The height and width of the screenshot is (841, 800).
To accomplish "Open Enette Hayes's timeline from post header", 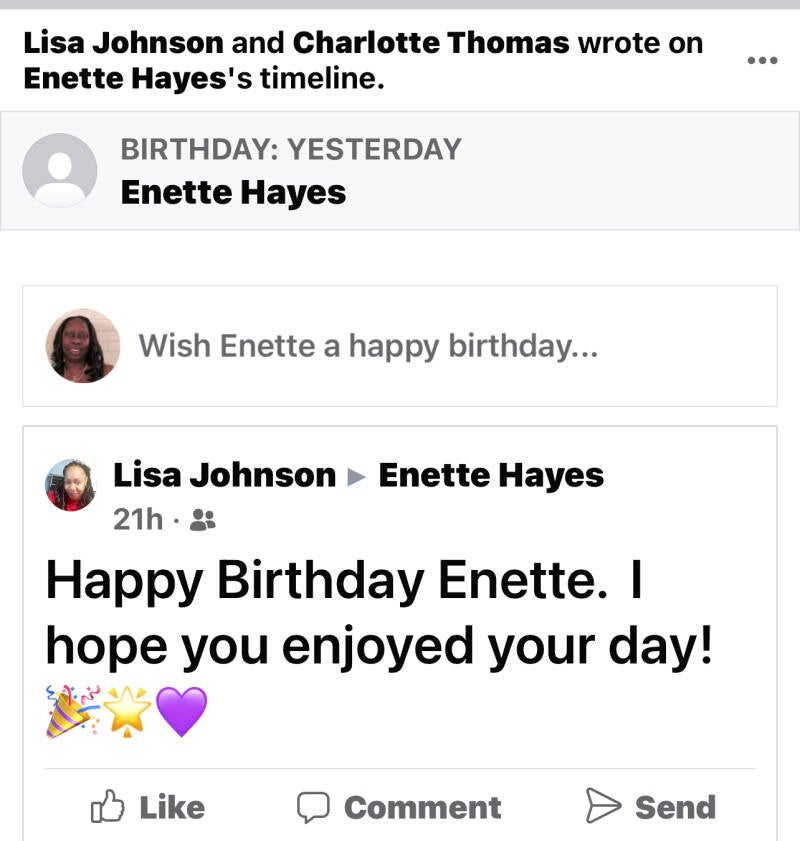I will coord(491,475).
